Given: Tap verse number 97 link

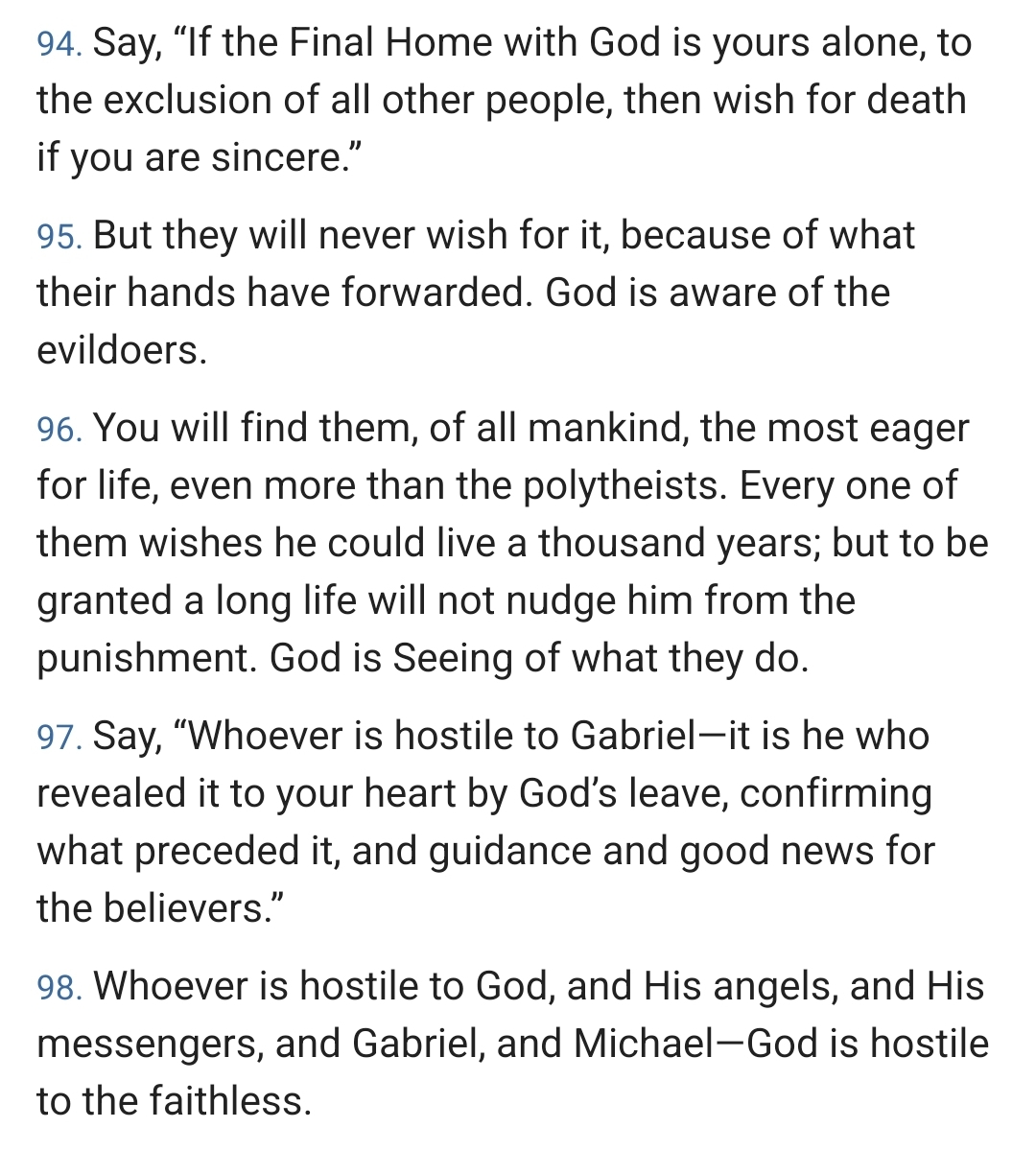Looking at the screenshot, I should [x=59, y=738].
